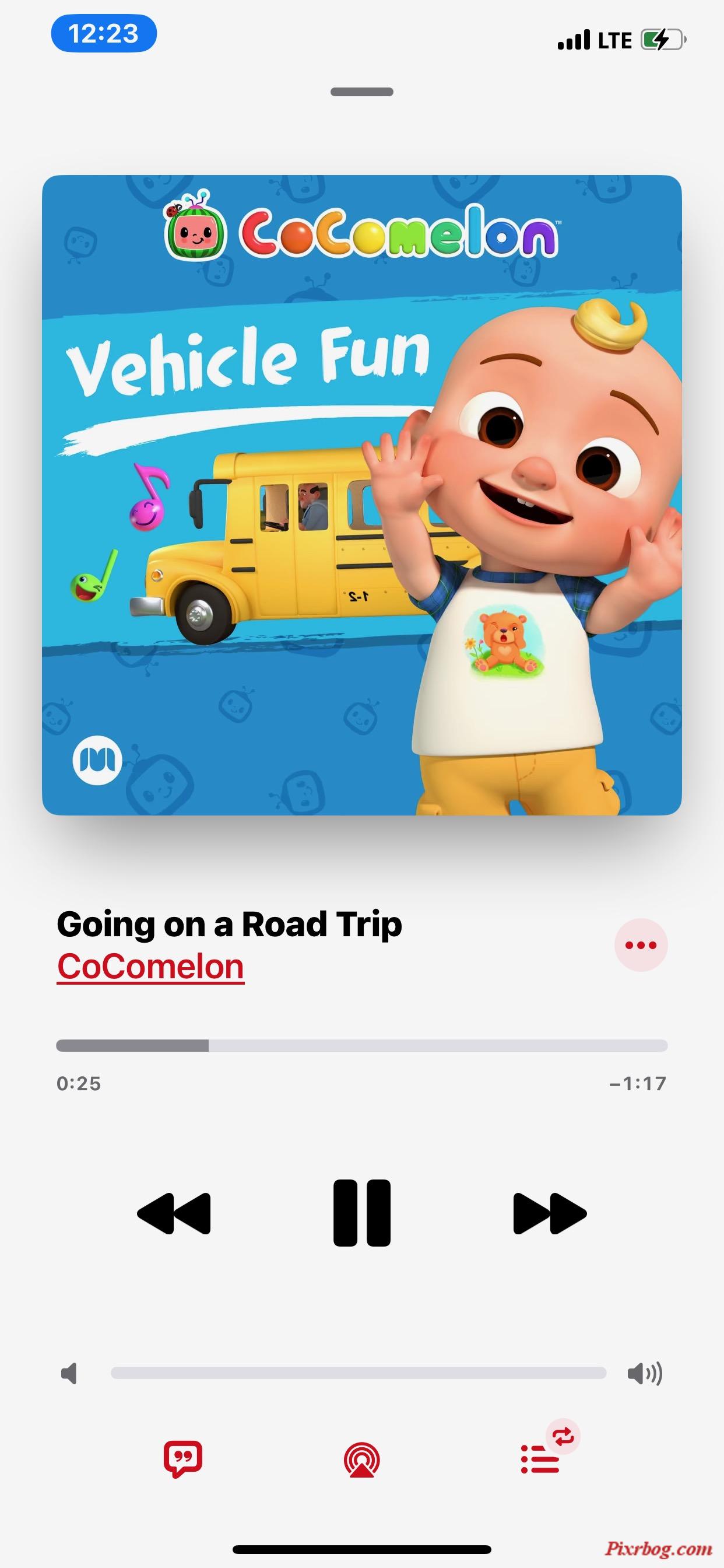Tap the Vehicle Fun album artwork
The height and width of the screenshot is (1568, 724).
[361, 495]
